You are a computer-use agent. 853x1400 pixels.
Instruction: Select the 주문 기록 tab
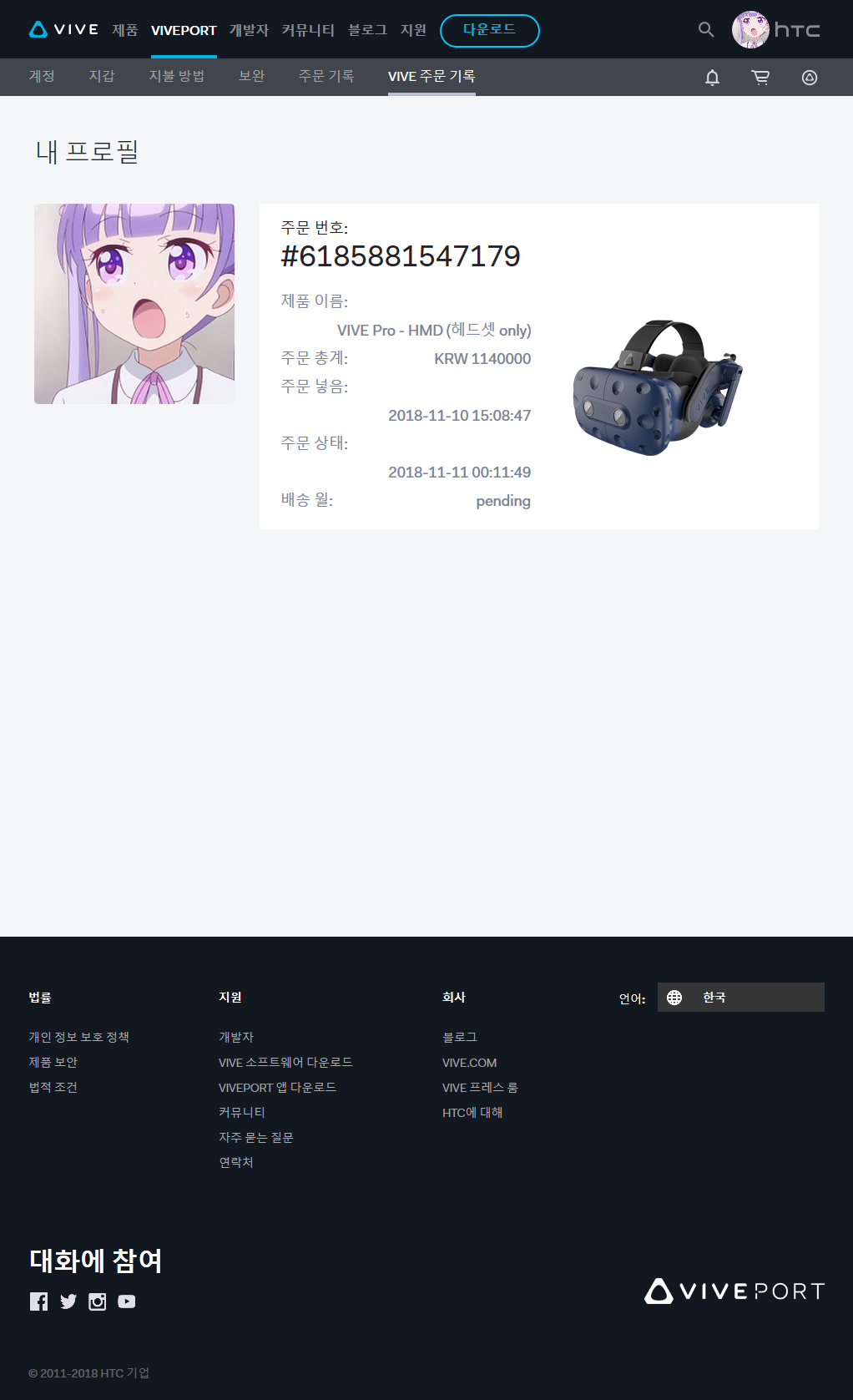pos(326,76)
